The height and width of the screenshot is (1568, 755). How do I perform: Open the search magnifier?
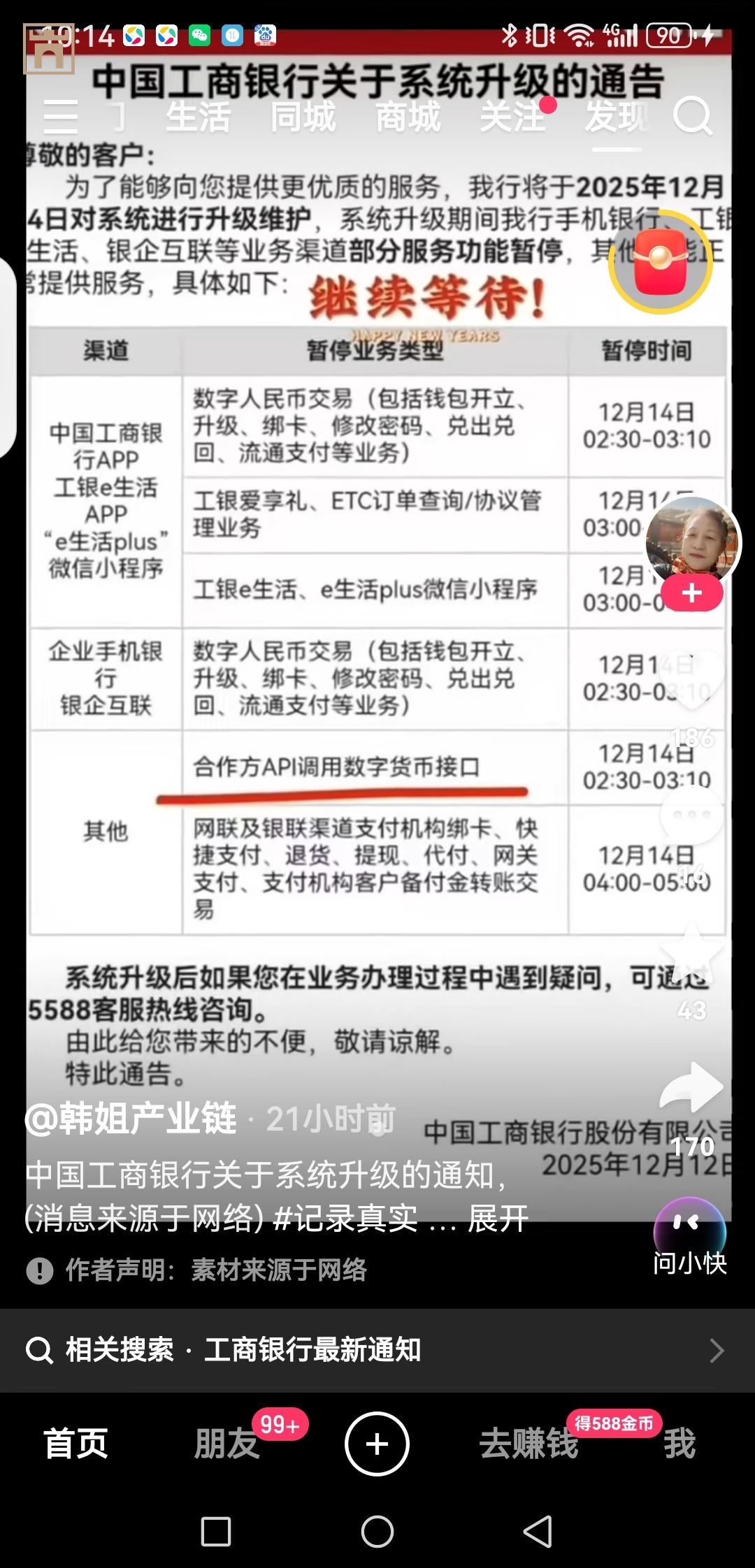(x=692, y=116)
